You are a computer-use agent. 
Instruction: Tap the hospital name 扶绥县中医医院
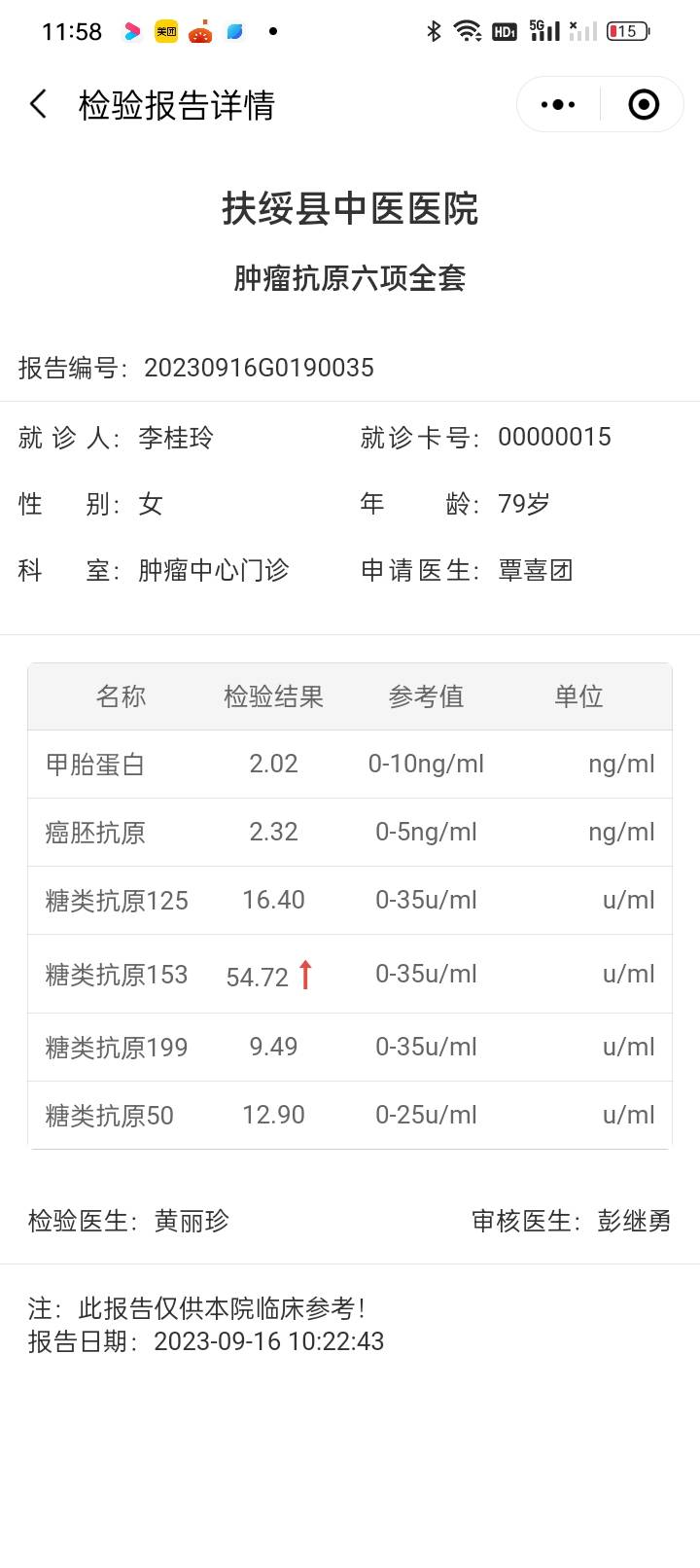pos(350,209)
